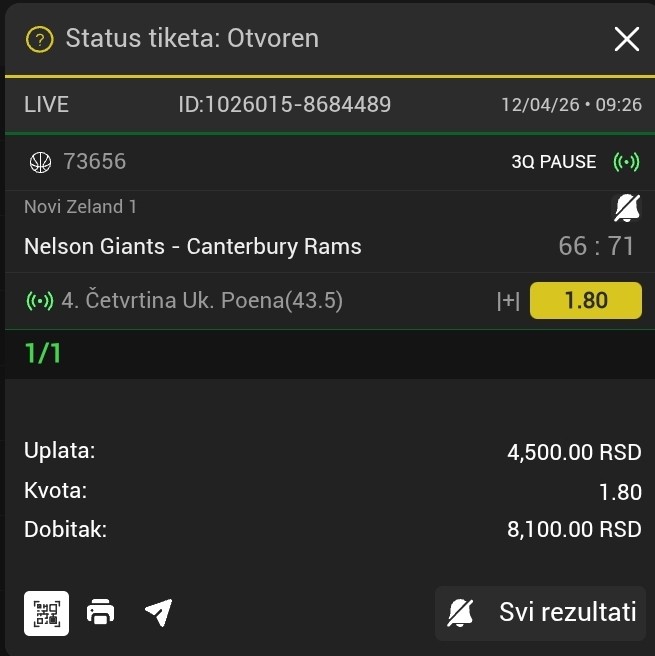The width and height of the screenshot is (655, 656).
Task: Print the ticket
Action: click(x=101, y=612)
